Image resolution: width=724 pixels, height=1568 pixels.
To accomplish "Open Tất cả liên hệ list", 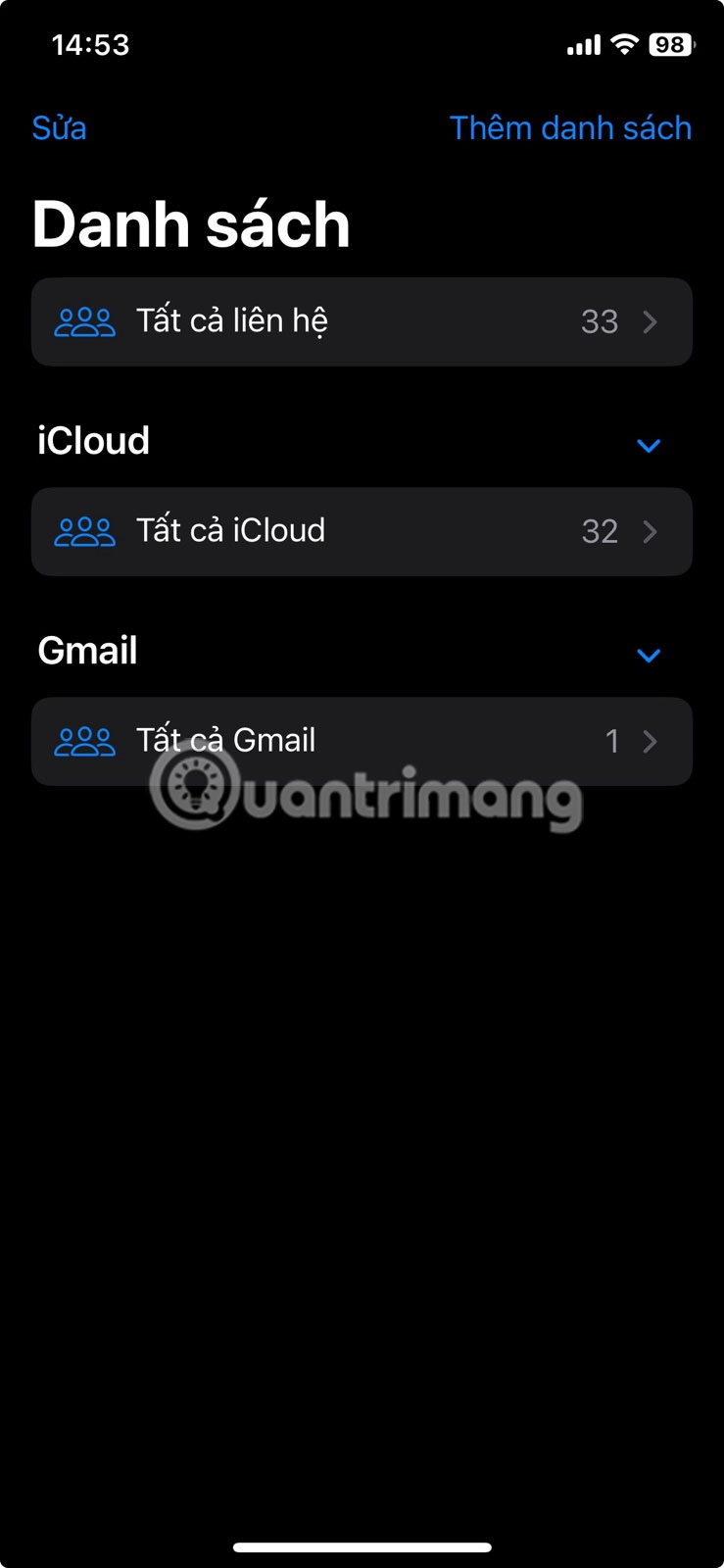I will pos(362,321).
